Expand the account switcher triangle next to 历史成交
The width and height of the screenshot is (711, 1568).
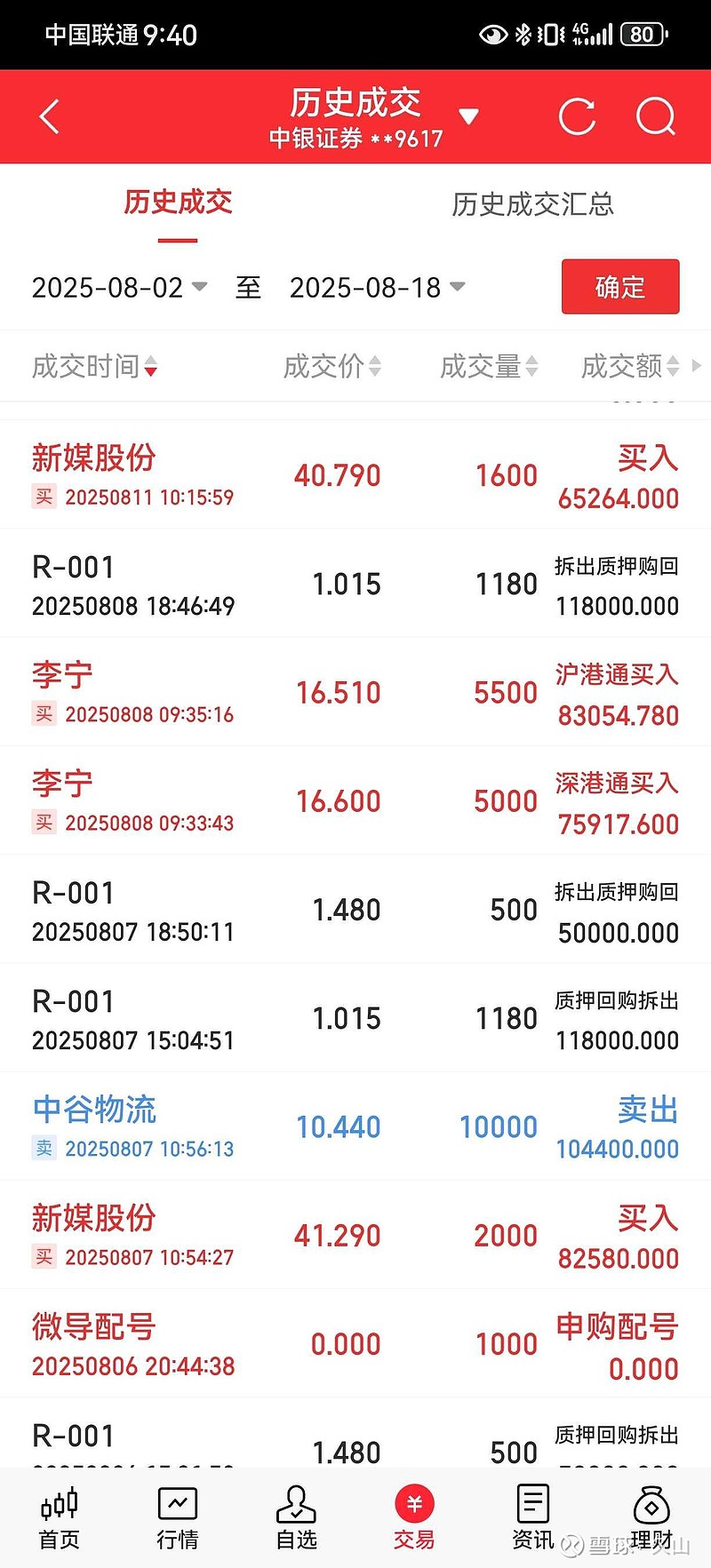(468, 116)
